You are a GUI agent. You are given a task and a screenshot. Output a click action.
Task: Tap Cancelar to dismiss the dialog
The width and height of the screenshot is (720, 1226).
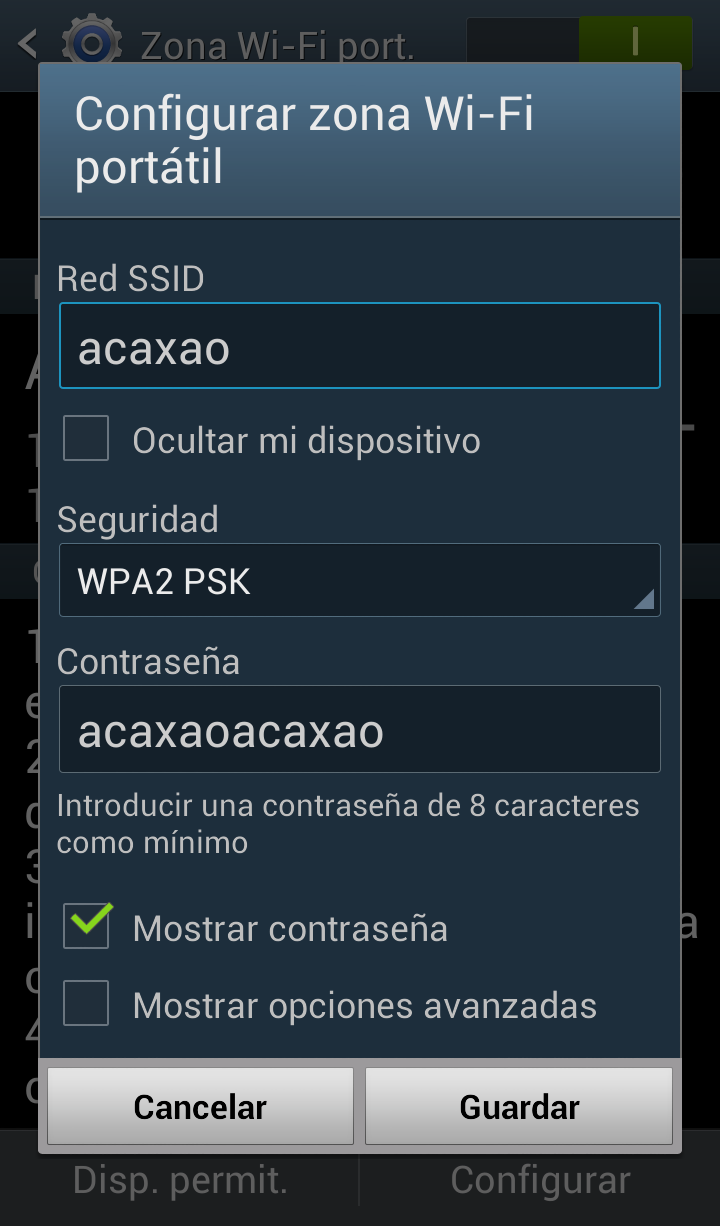tap(200, 1106)
